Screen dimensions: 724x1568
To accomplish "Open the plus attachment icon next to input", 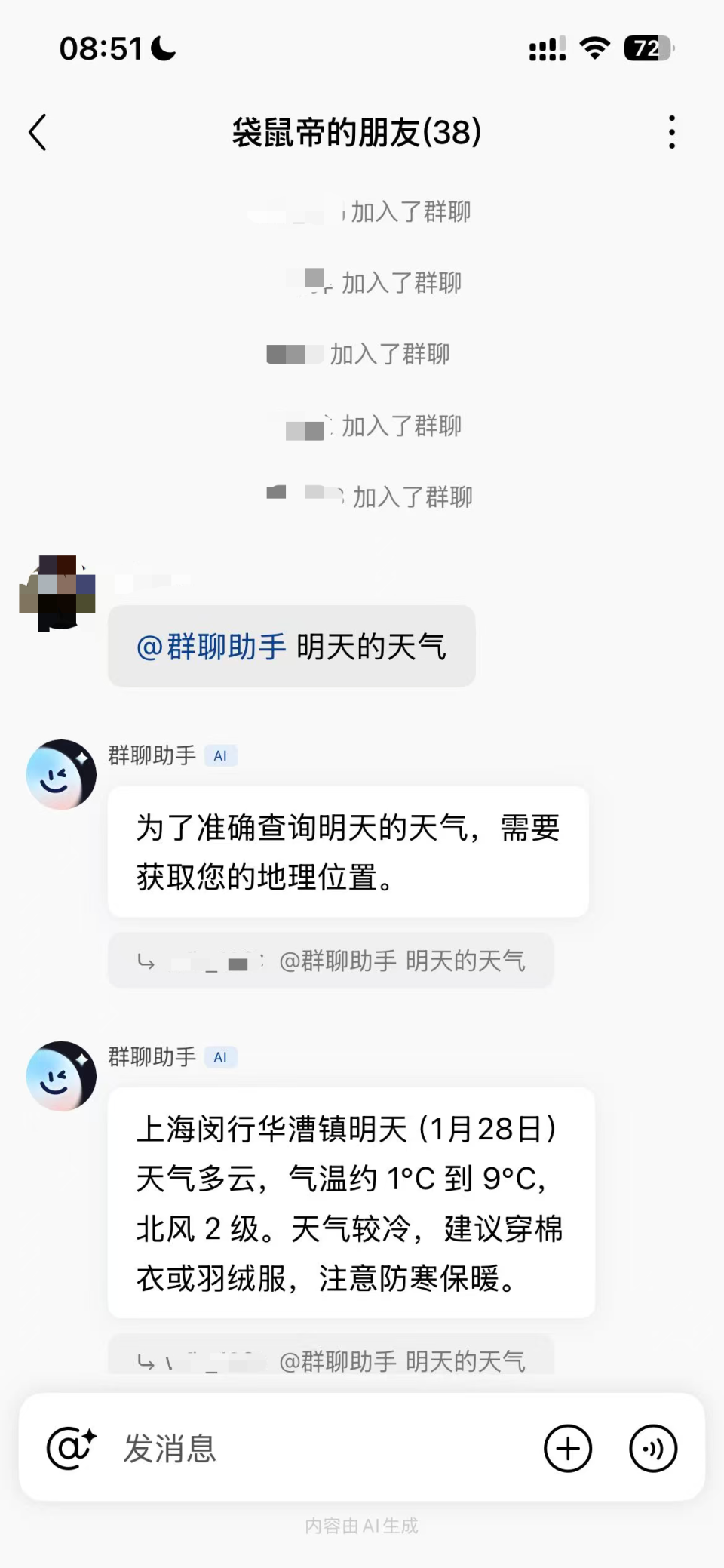I will click(x=568, y=1448).
